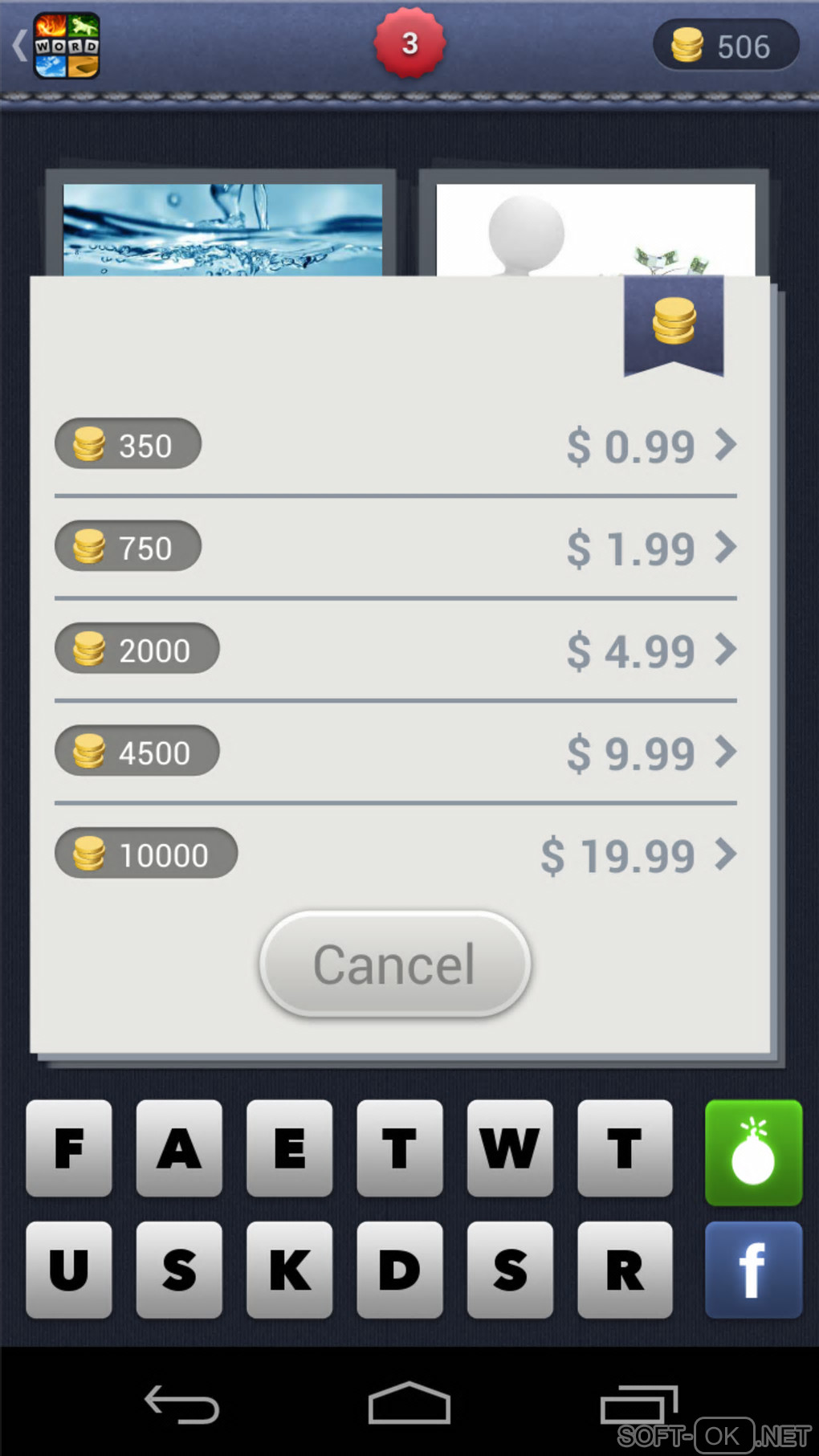Open the recent apps switcher
This screenshot has height=1456, width=819.
[638, 1405]
